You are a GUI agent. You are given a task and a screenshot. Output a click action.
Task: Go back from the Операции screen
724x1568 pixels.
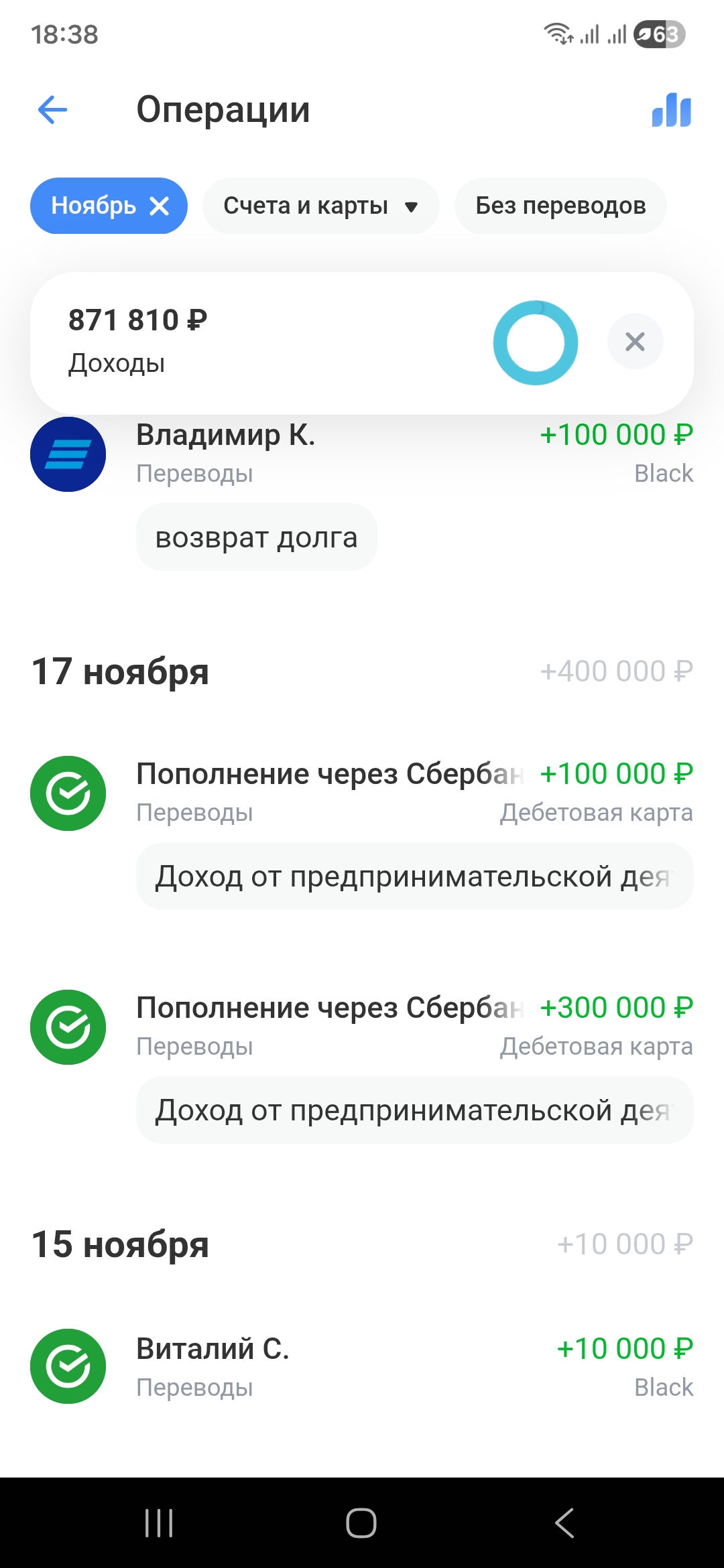tap(53, 110)
